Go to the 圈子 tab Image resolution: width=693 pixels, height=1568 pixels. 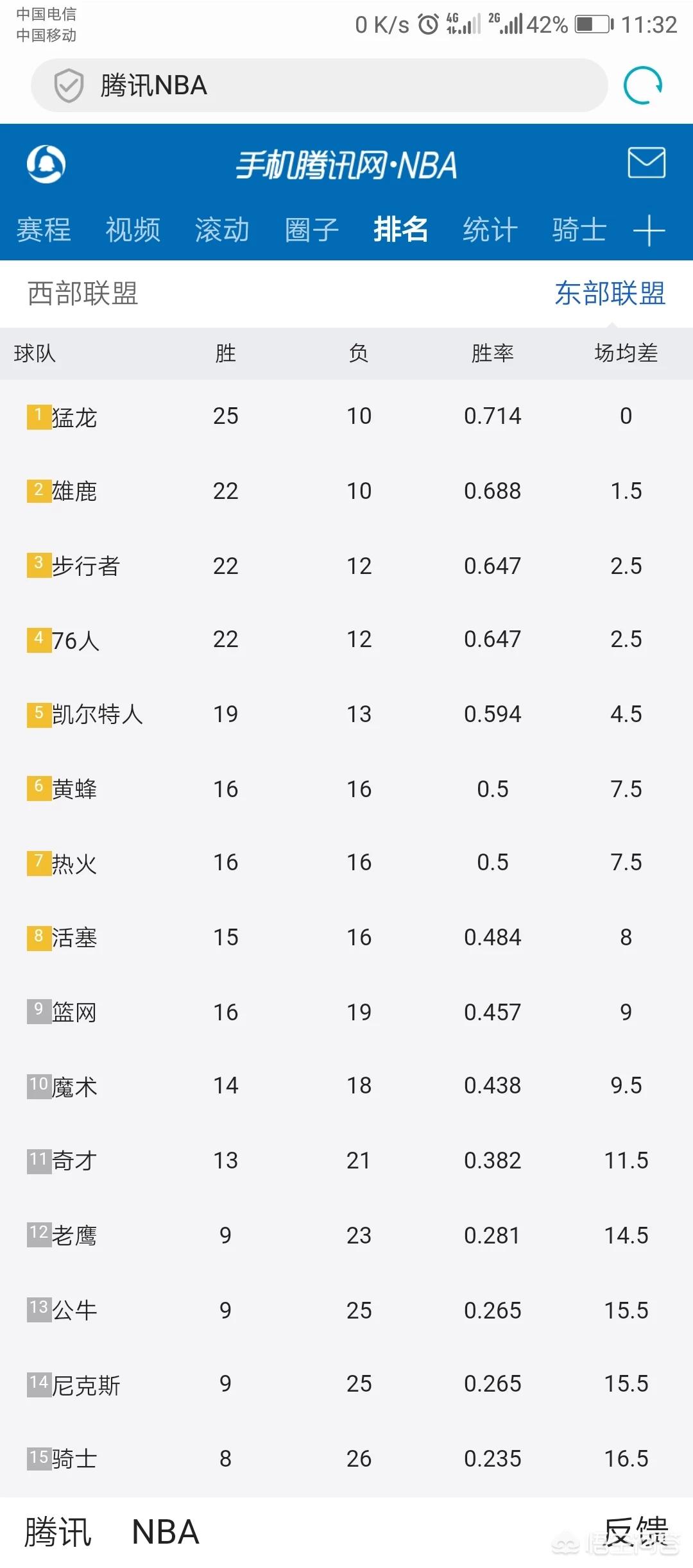point(312,230)
